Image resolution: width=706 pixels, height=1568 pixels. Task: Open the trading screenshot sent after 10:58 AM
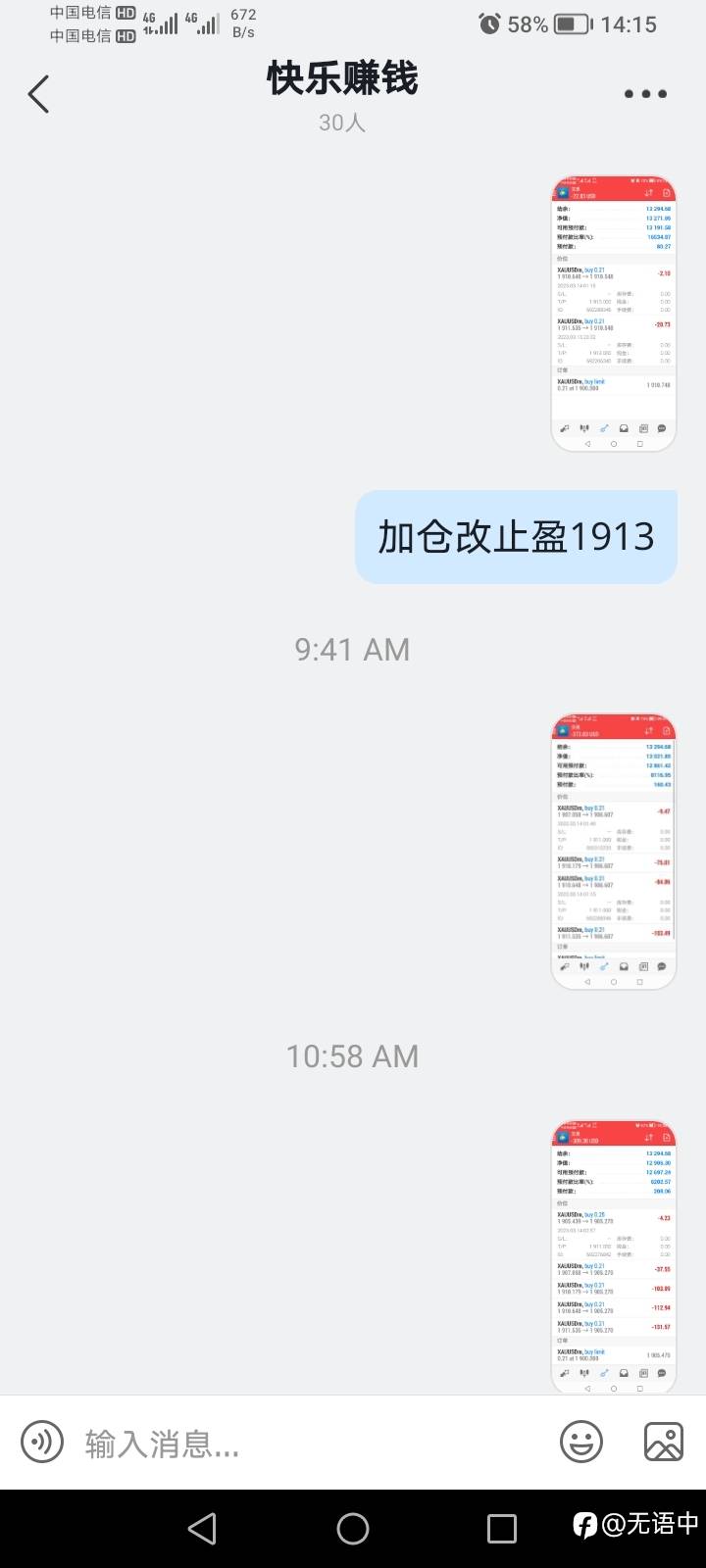pyautogui.click(x=614, y=1256)
